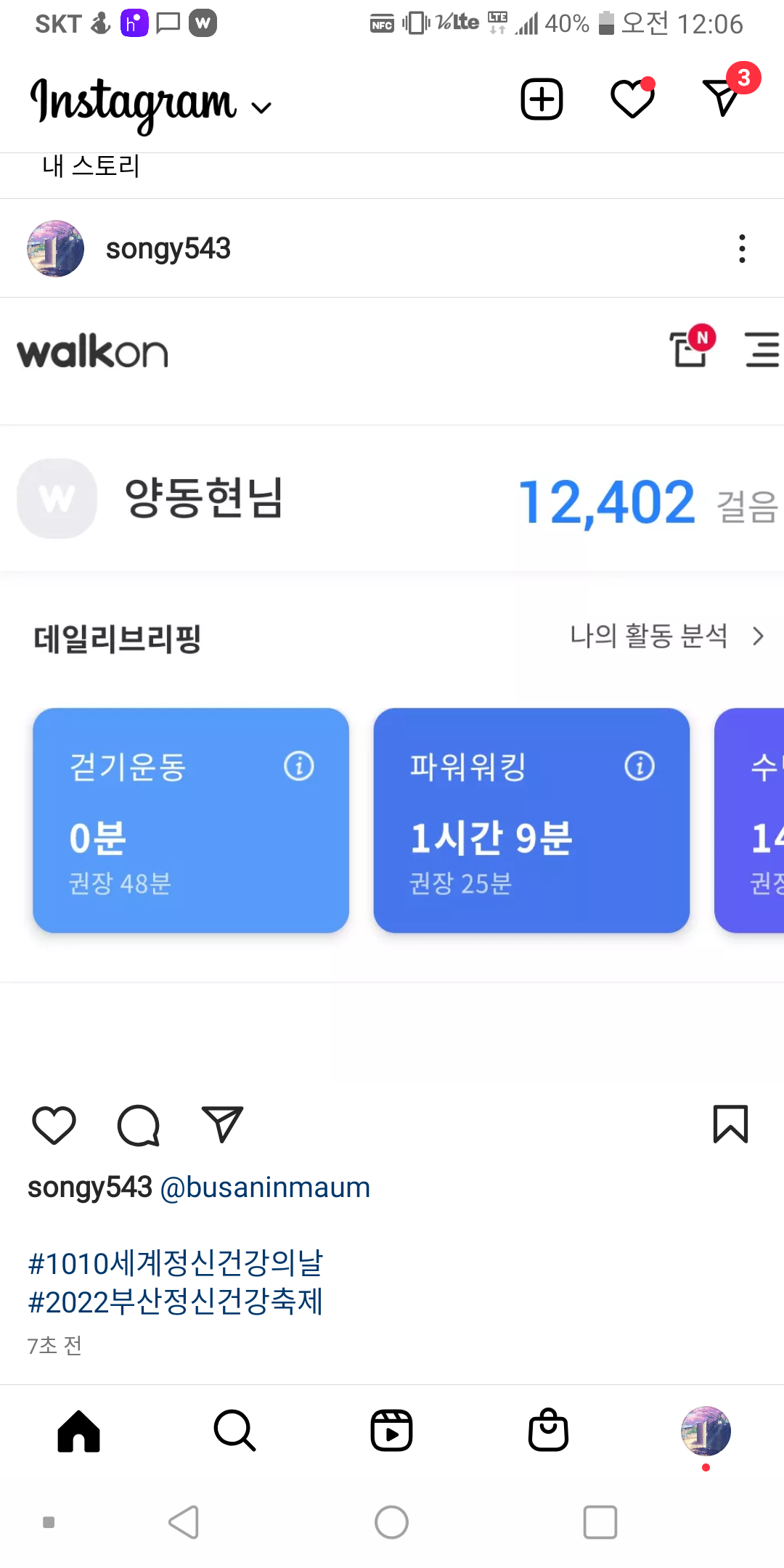Open the system recent apps view
The image size is (784, 1568).
[x=600, y=1522]
